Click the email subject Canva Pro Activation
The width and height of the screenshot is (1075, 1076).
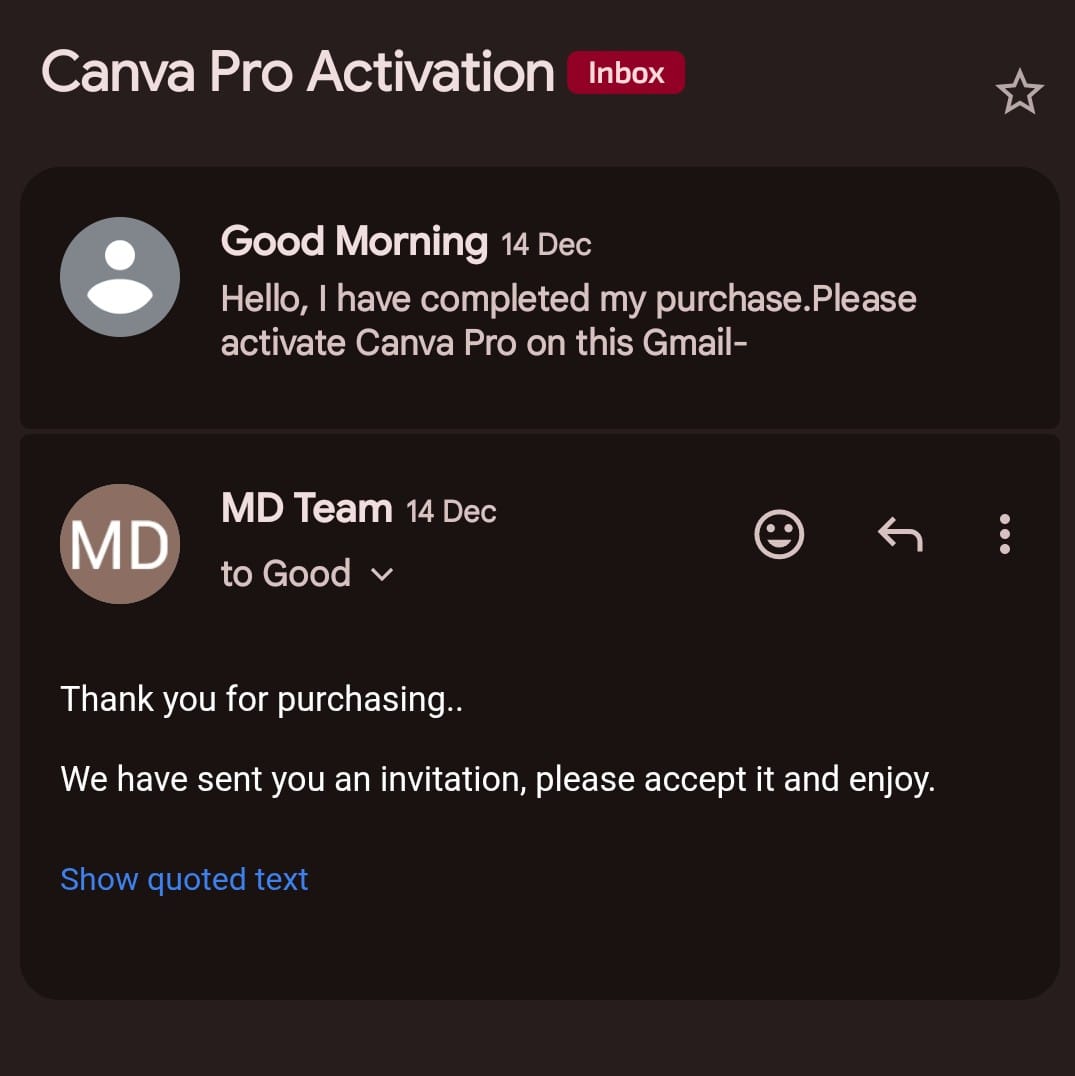[x=296, y=71]
